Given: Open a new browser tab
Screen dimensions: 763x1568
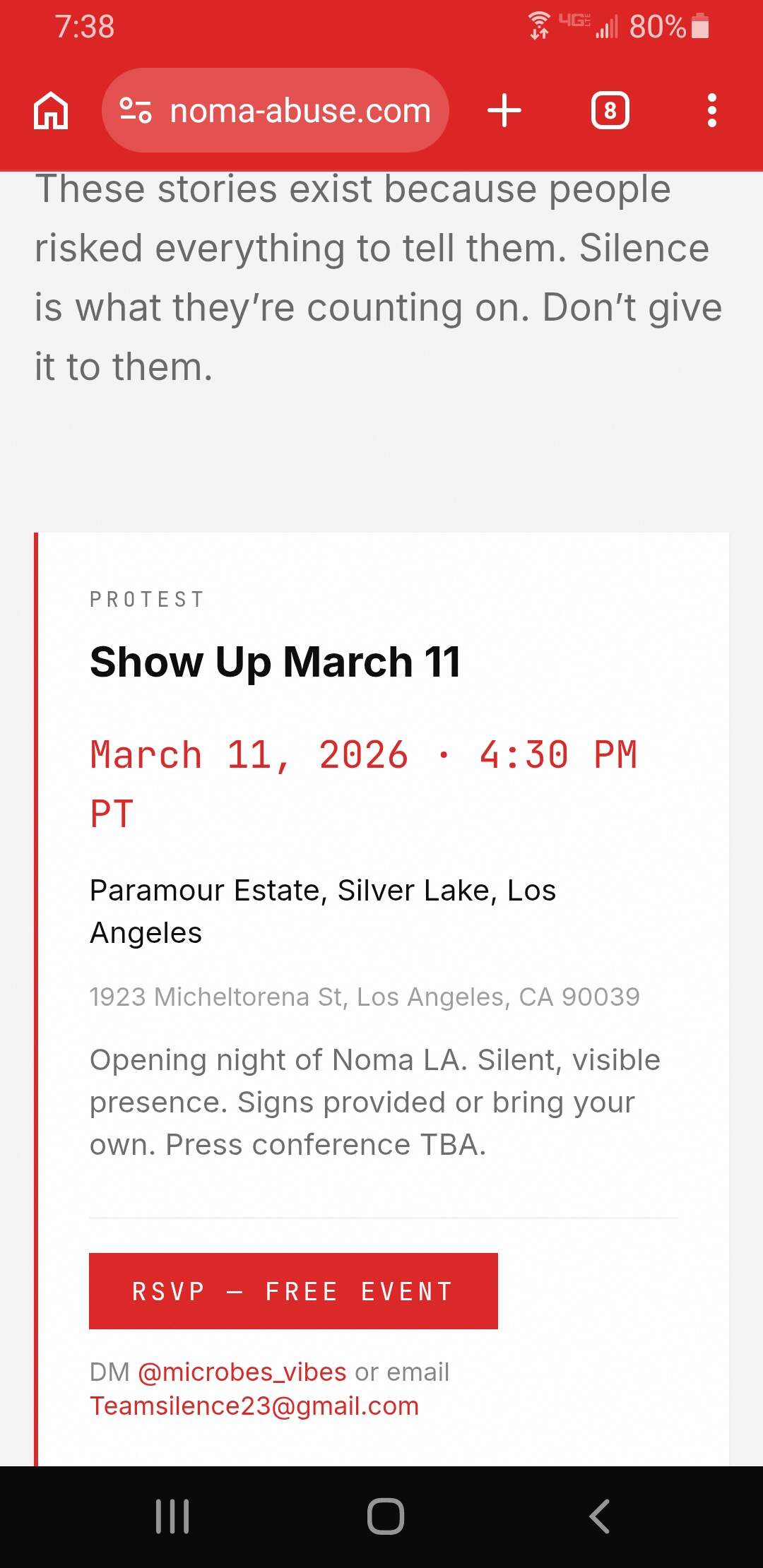Looking at the screenshot, I should point(504,111).
